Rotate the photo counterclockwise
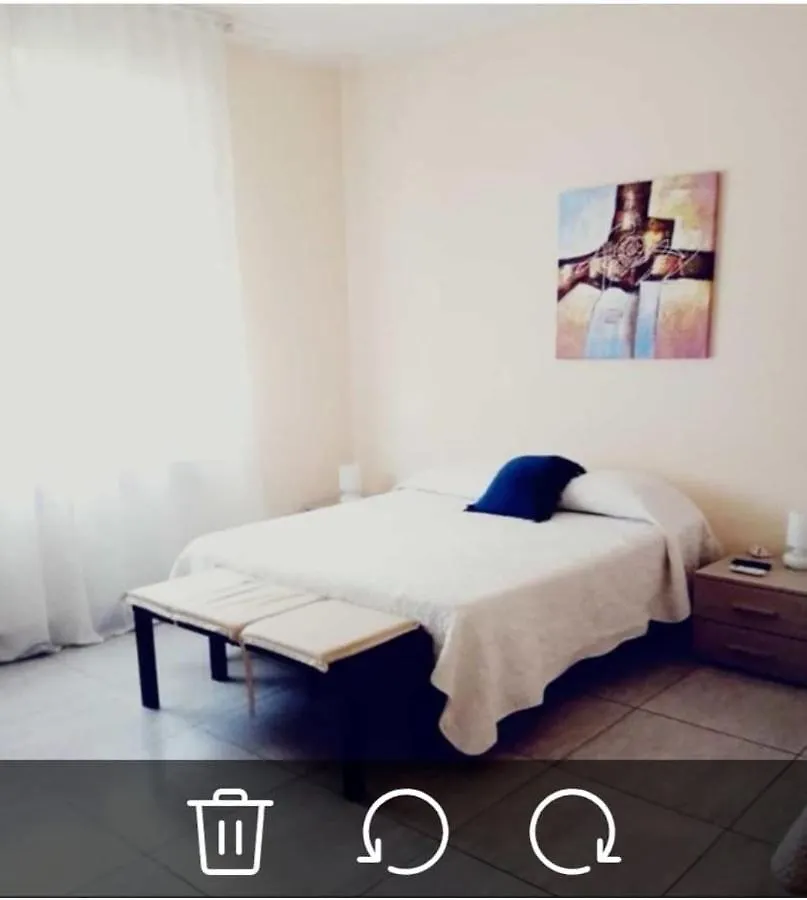Screen dimensions: 807x900 (403, 832)
